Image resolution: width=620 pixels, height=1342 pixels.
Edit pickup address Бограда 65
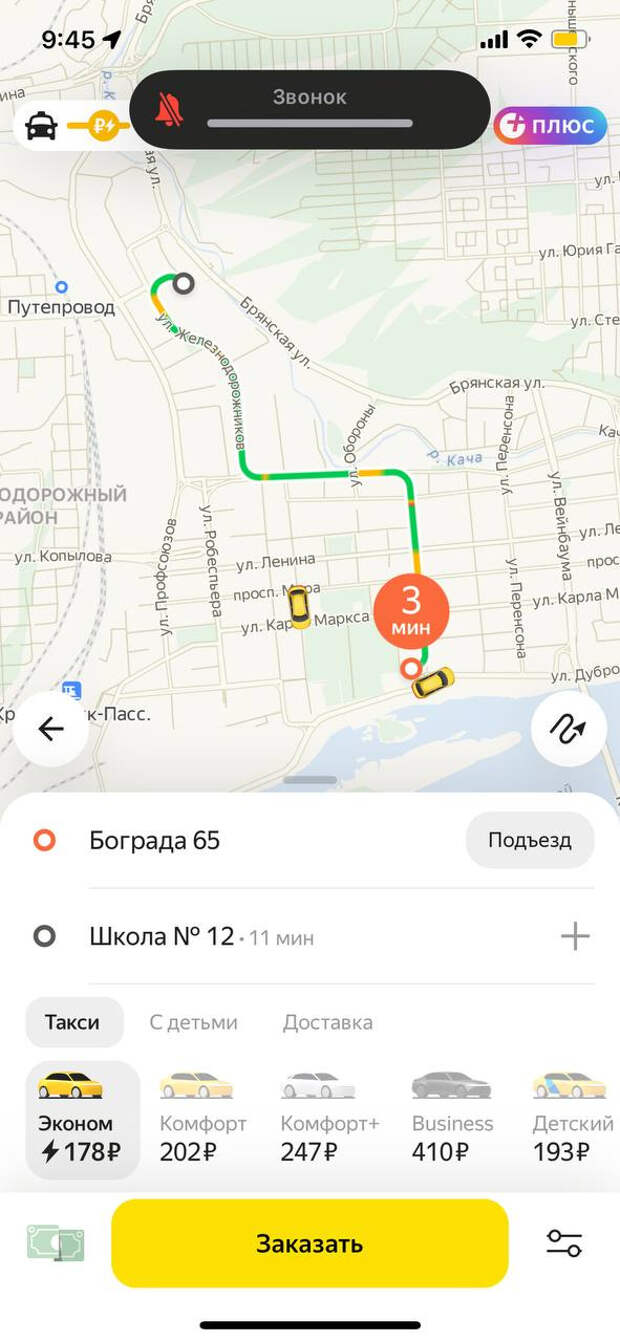click(155, 840)
